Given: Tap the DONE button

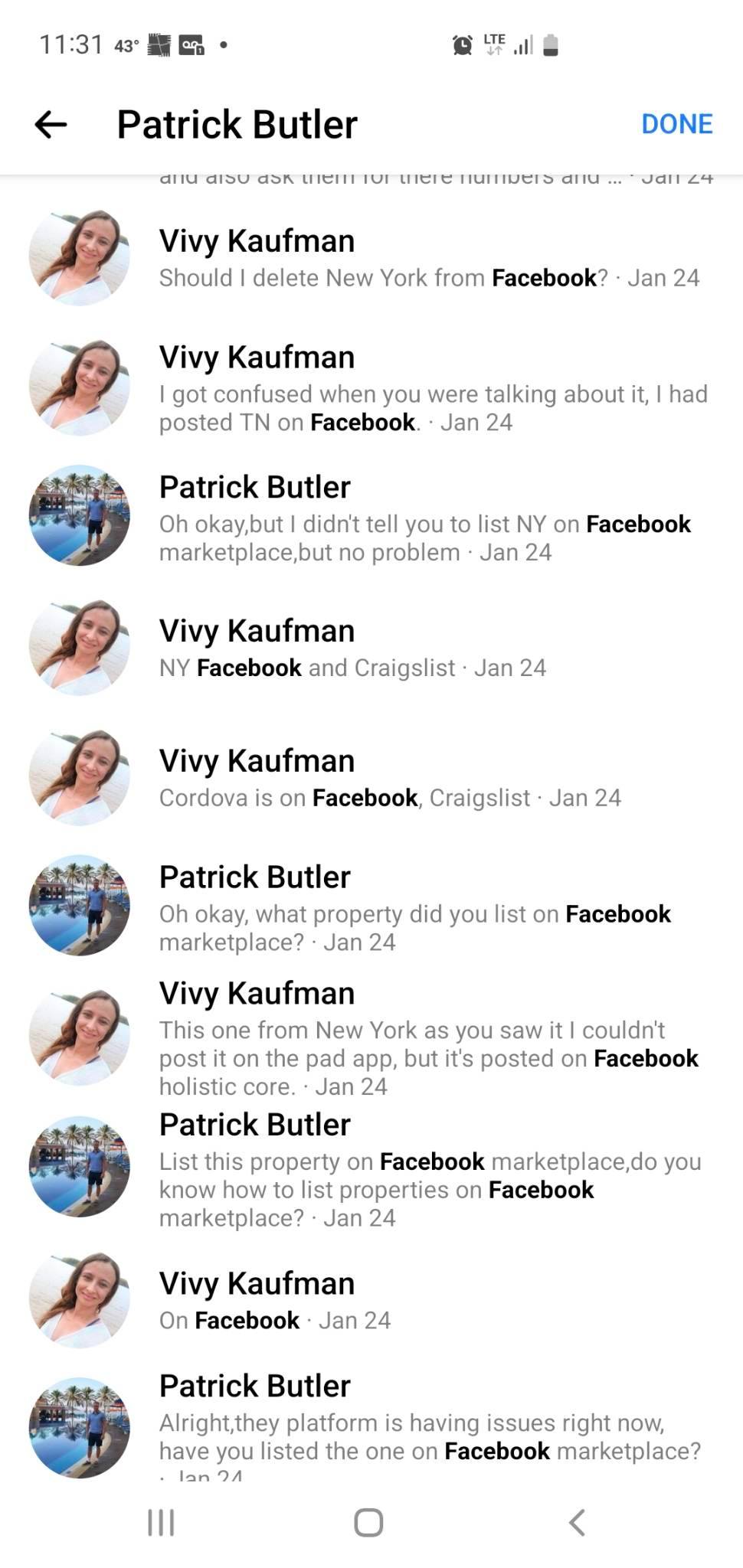Looking at the screenshot, I should pyautogui.click(x=676, y=124).
